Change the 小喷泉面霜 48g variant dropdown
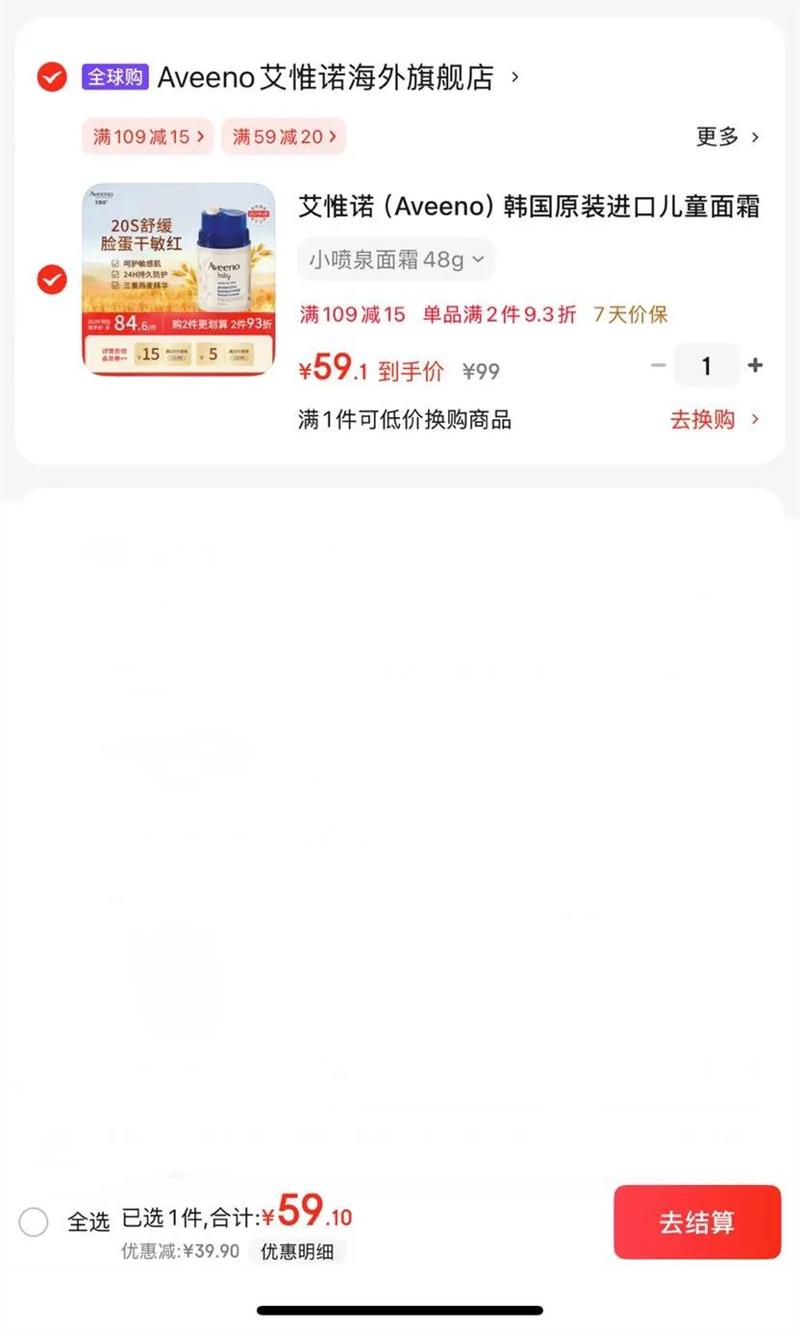The image size is (800, 1330). pos(396,260)
